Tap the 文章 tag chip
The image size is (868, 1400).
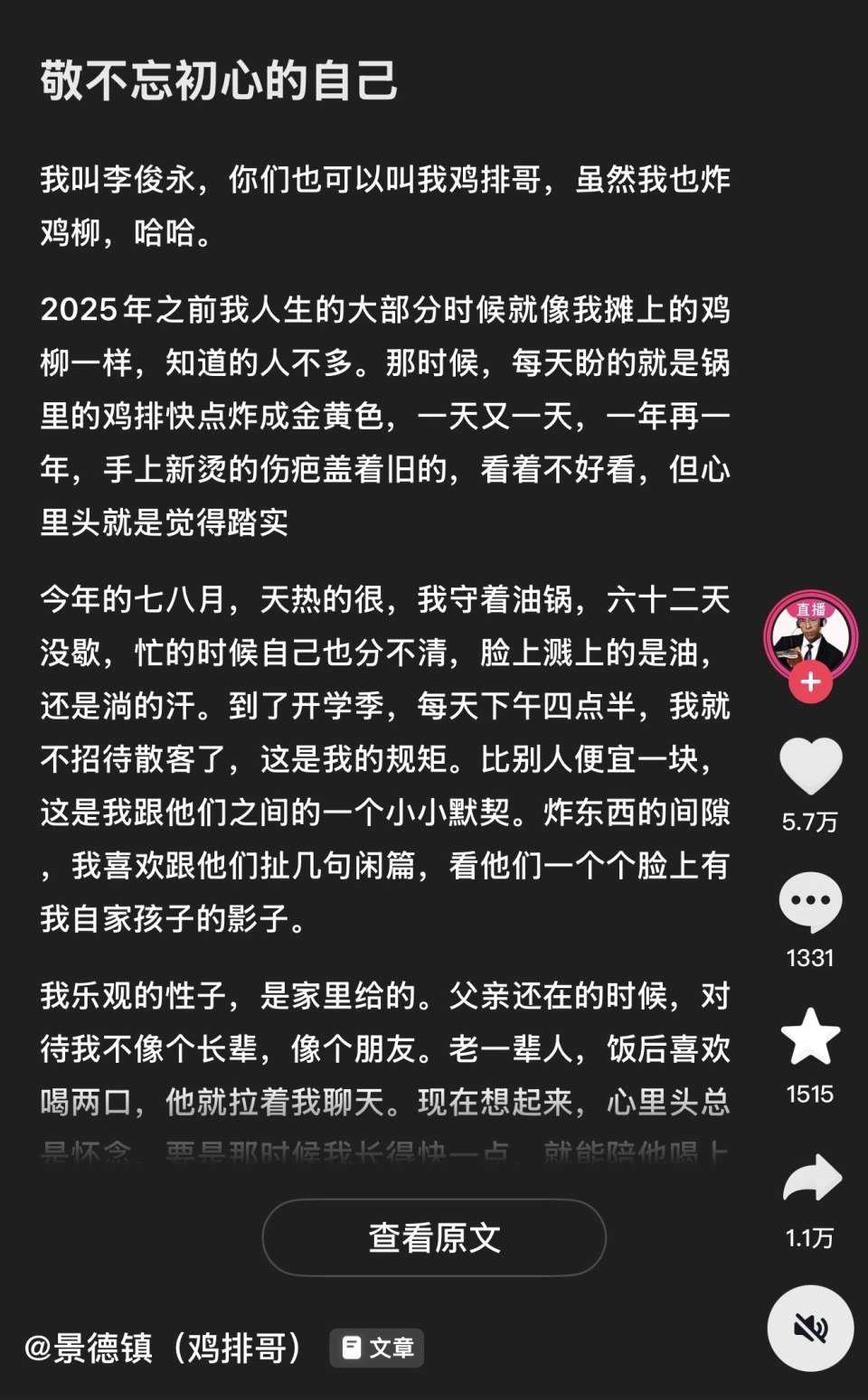(x=377, y=1348)
